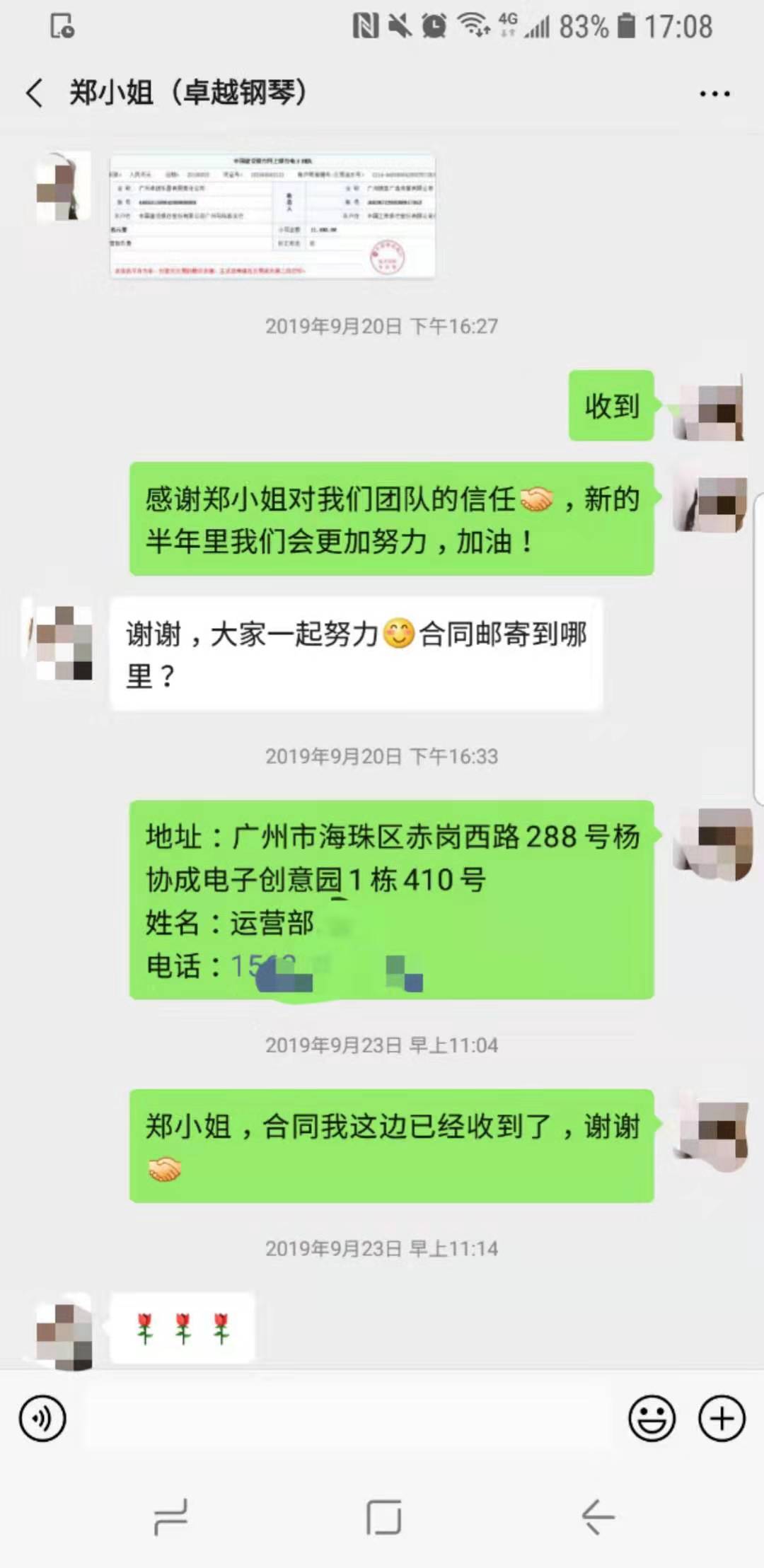This screenshot has height=1568, width=764.
Task: Tap the message text input field
Action: [x=347, y=1418]
